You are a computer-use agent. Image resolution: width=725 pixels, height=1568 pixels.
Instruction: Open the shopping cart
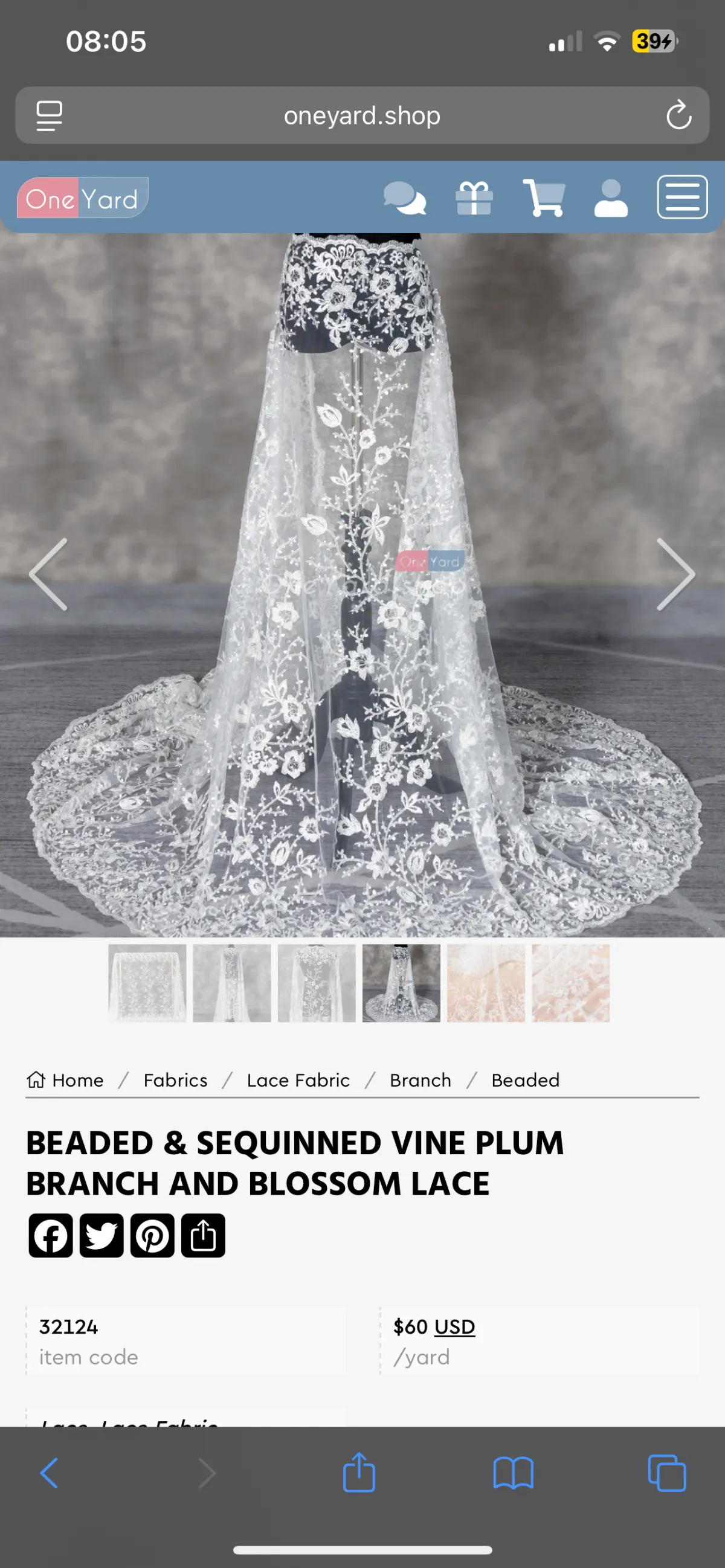click(x=544, y=198)
